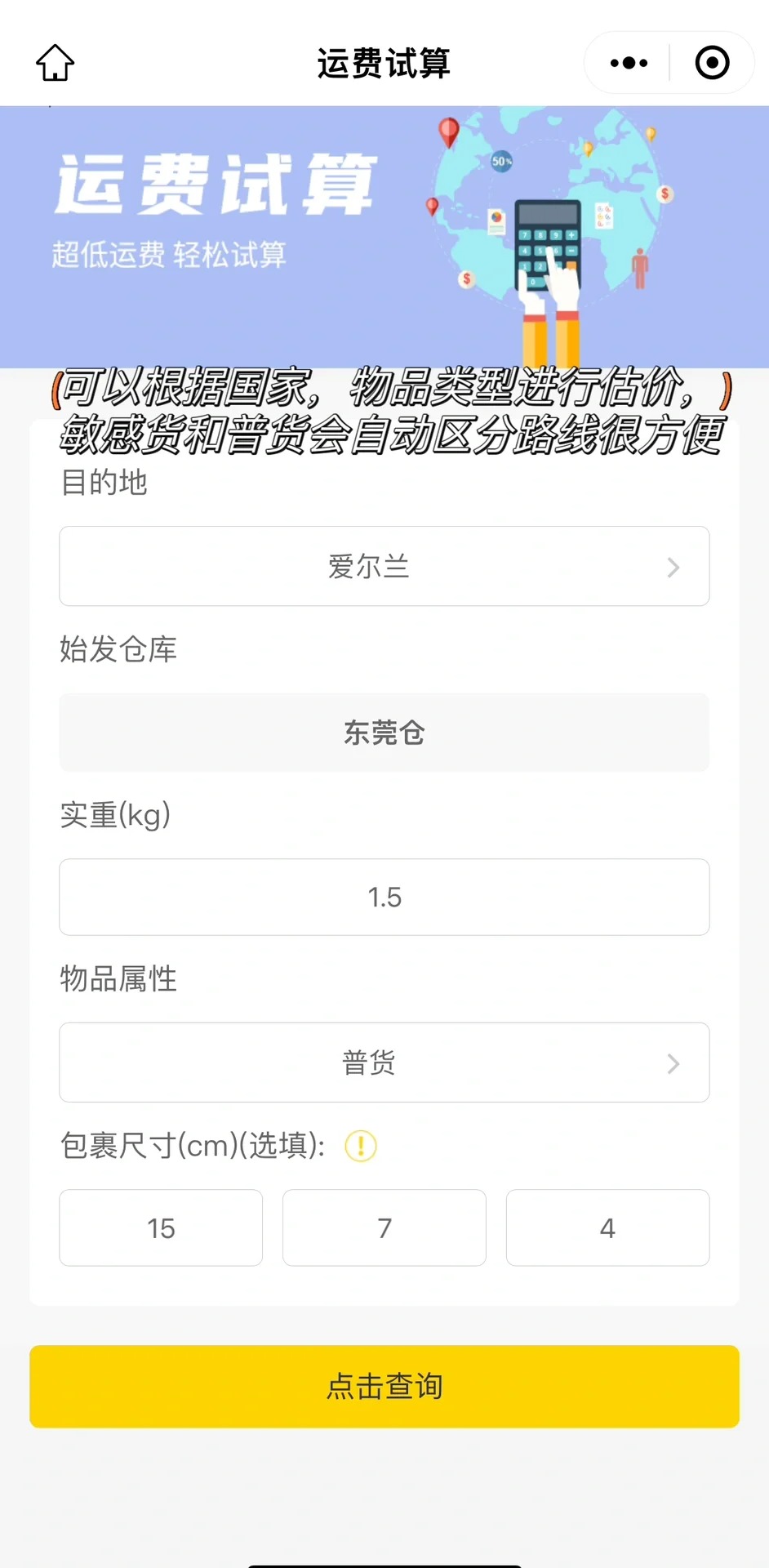Open the destination picker showing 爱尔兰
This screenshot has height=1568, width=769.
tap(384, 566)
